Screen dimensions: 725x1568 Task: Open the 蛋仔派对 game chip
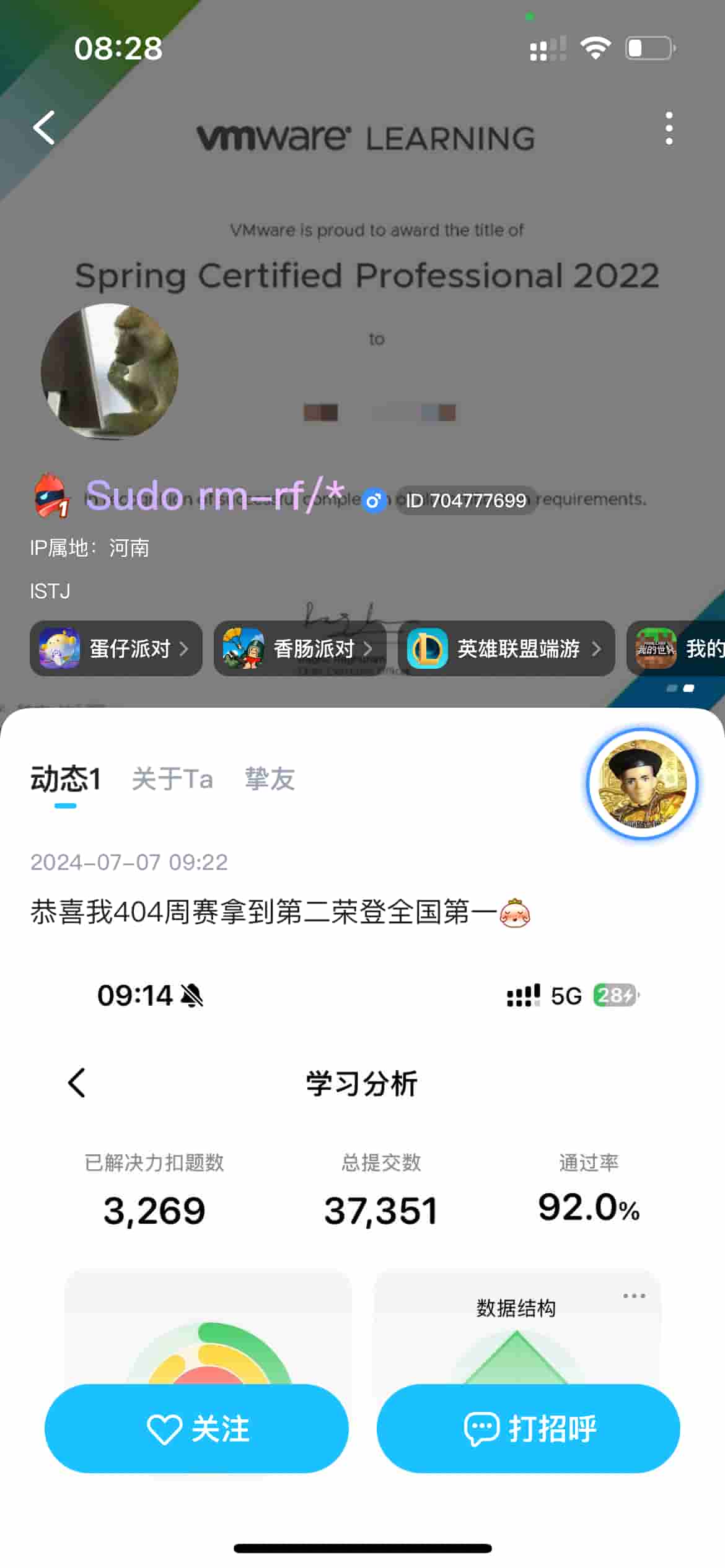coord(116,648)
